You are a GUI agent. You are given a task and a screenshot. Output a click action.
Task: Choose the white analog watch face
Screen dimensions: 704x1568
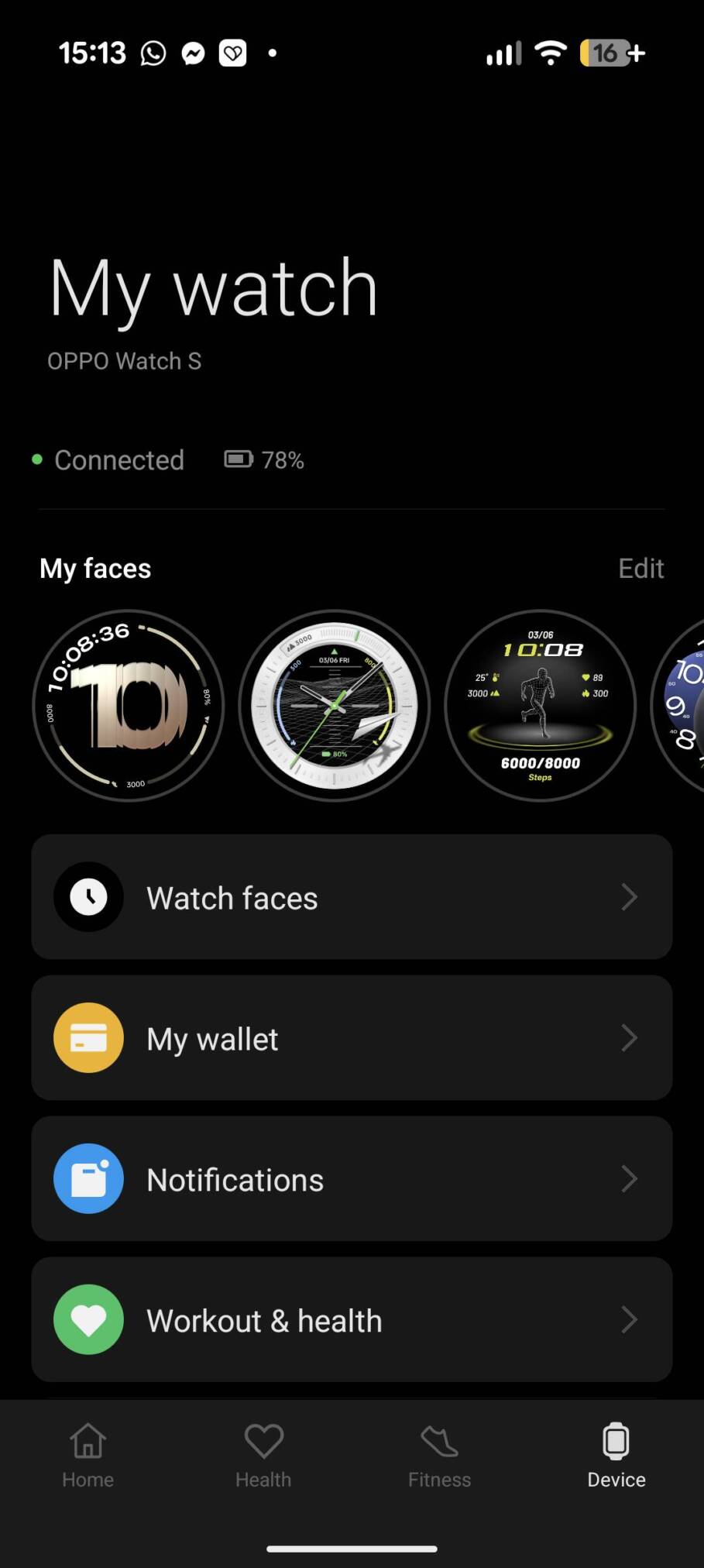coord(335,706)
